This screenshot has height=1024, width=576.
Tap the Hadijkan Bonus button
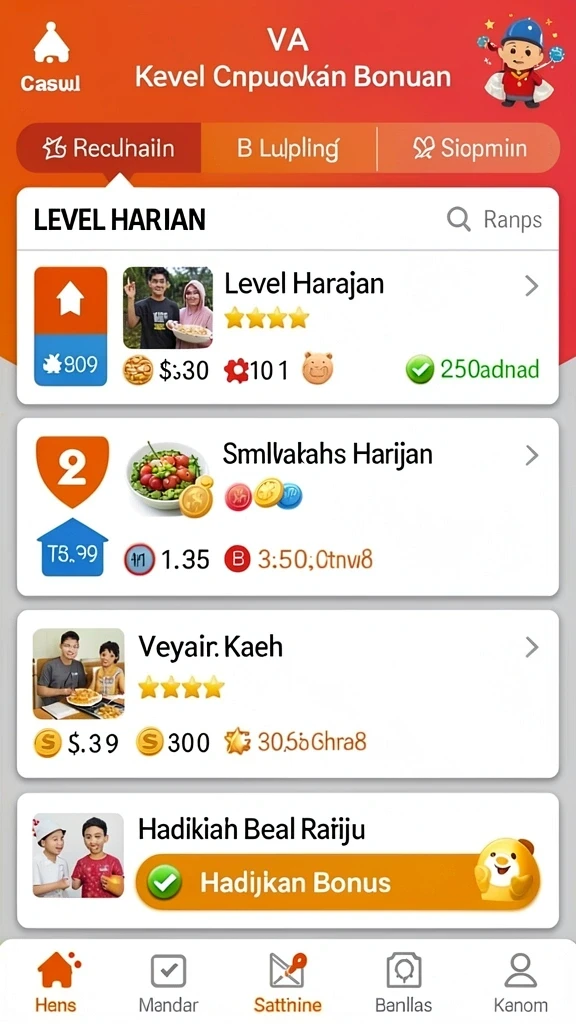pos(338,882)
